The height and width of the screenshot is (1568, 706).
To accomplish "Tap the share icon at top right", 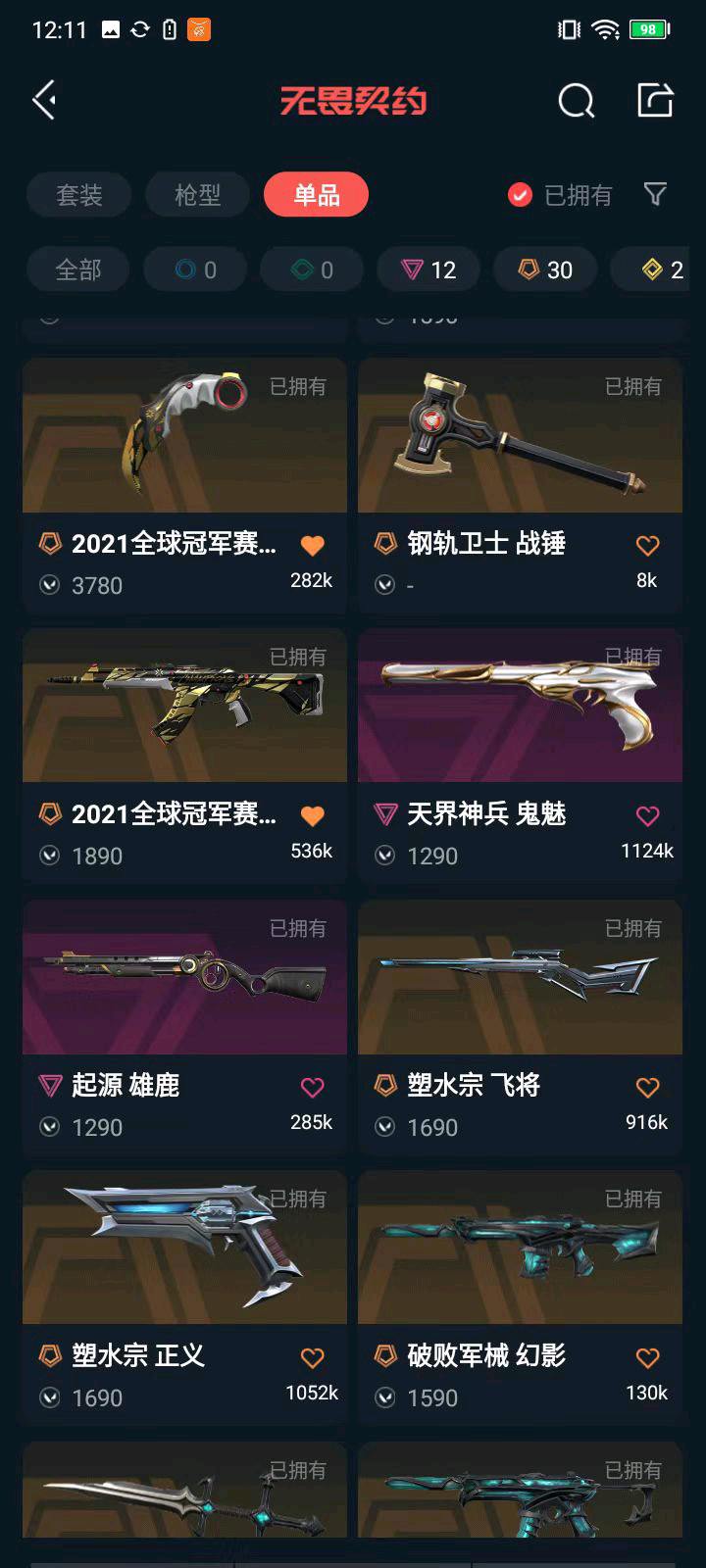I will 655,100.
